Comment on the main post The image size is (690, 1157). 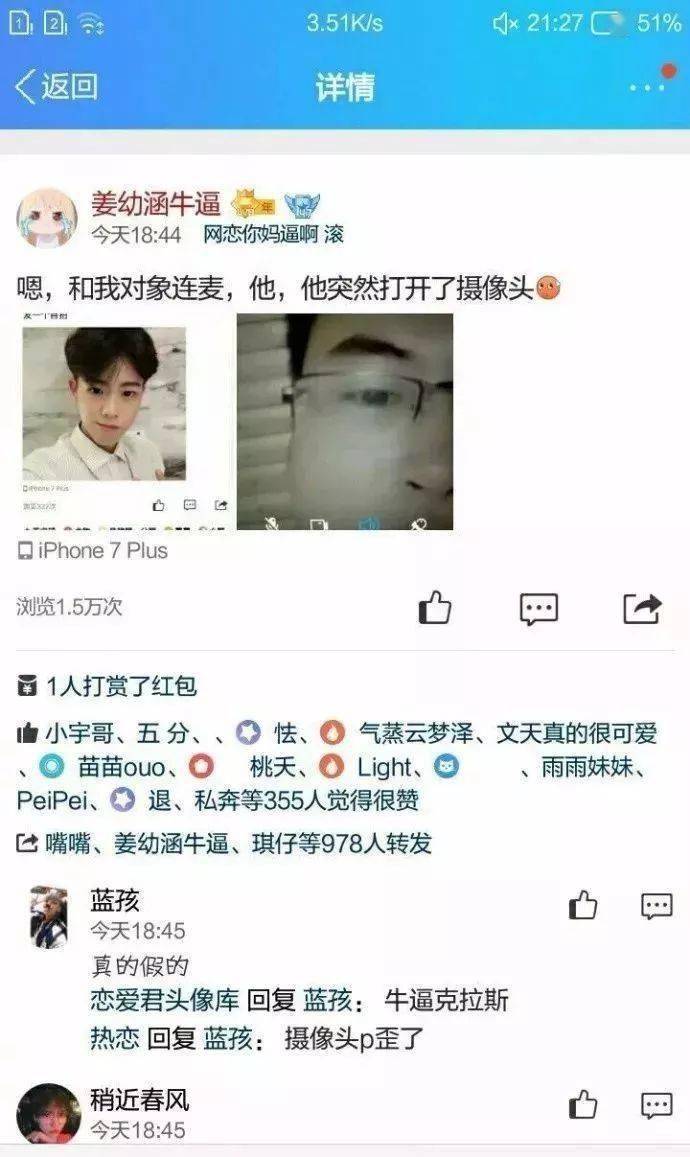[x=539, y=609]
